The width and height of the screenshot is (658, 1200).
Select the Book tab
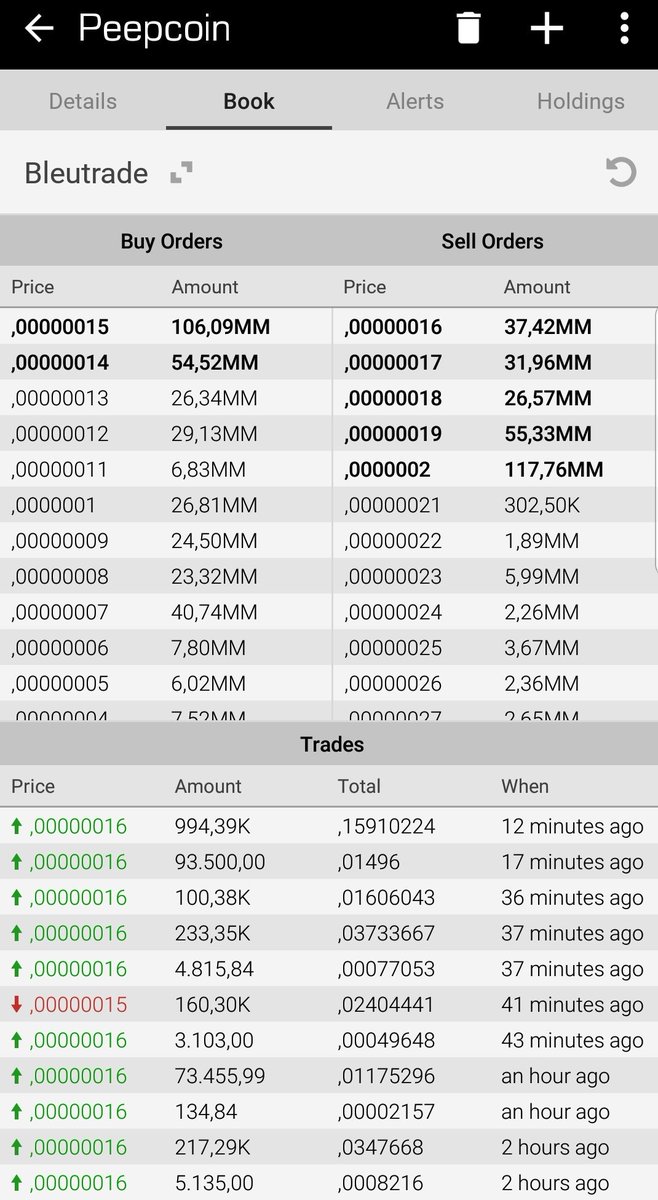[x=249, y=101]
